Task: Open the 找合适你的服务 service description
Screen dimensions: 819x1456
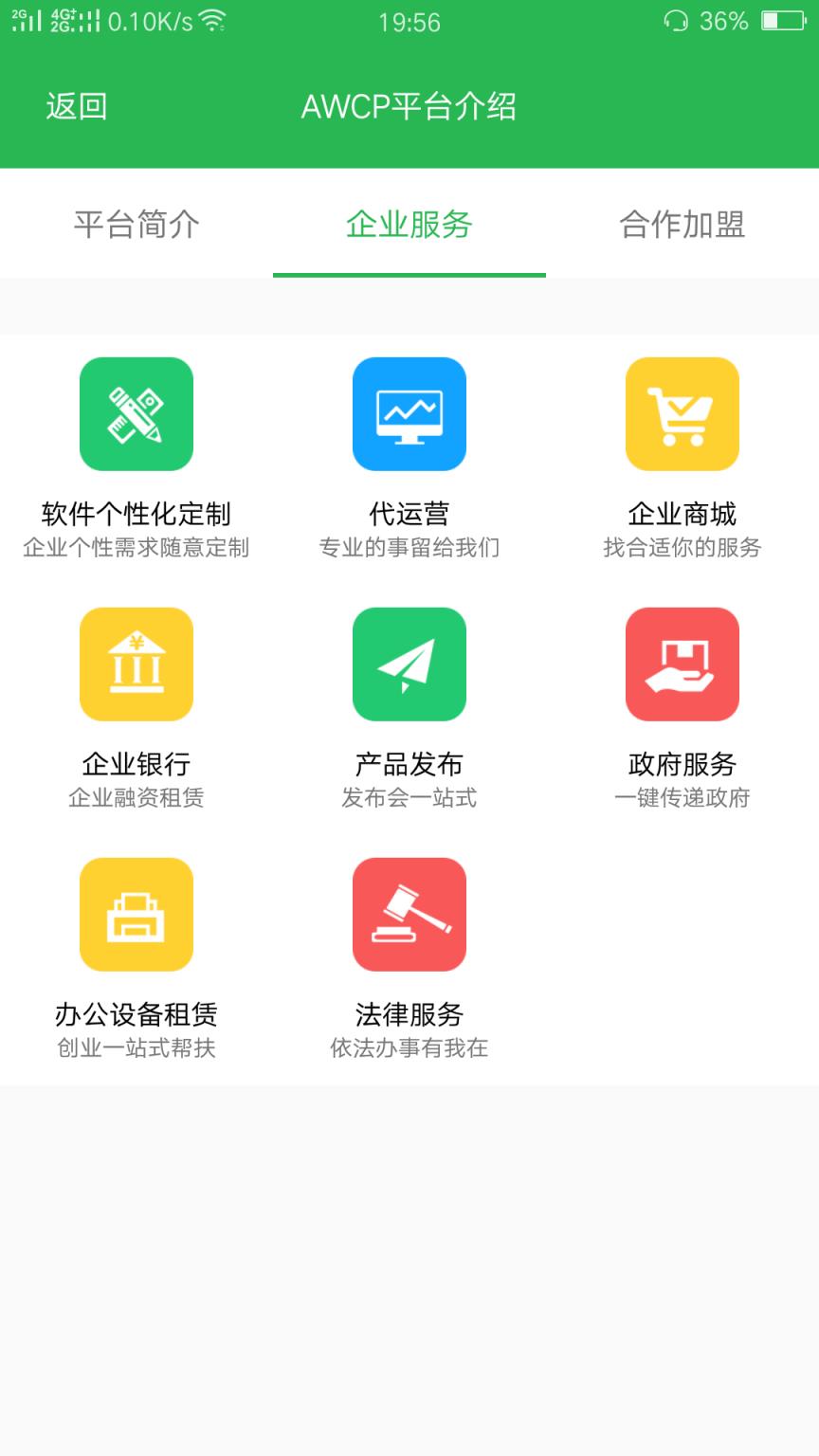Action: (x=682, y=547)
